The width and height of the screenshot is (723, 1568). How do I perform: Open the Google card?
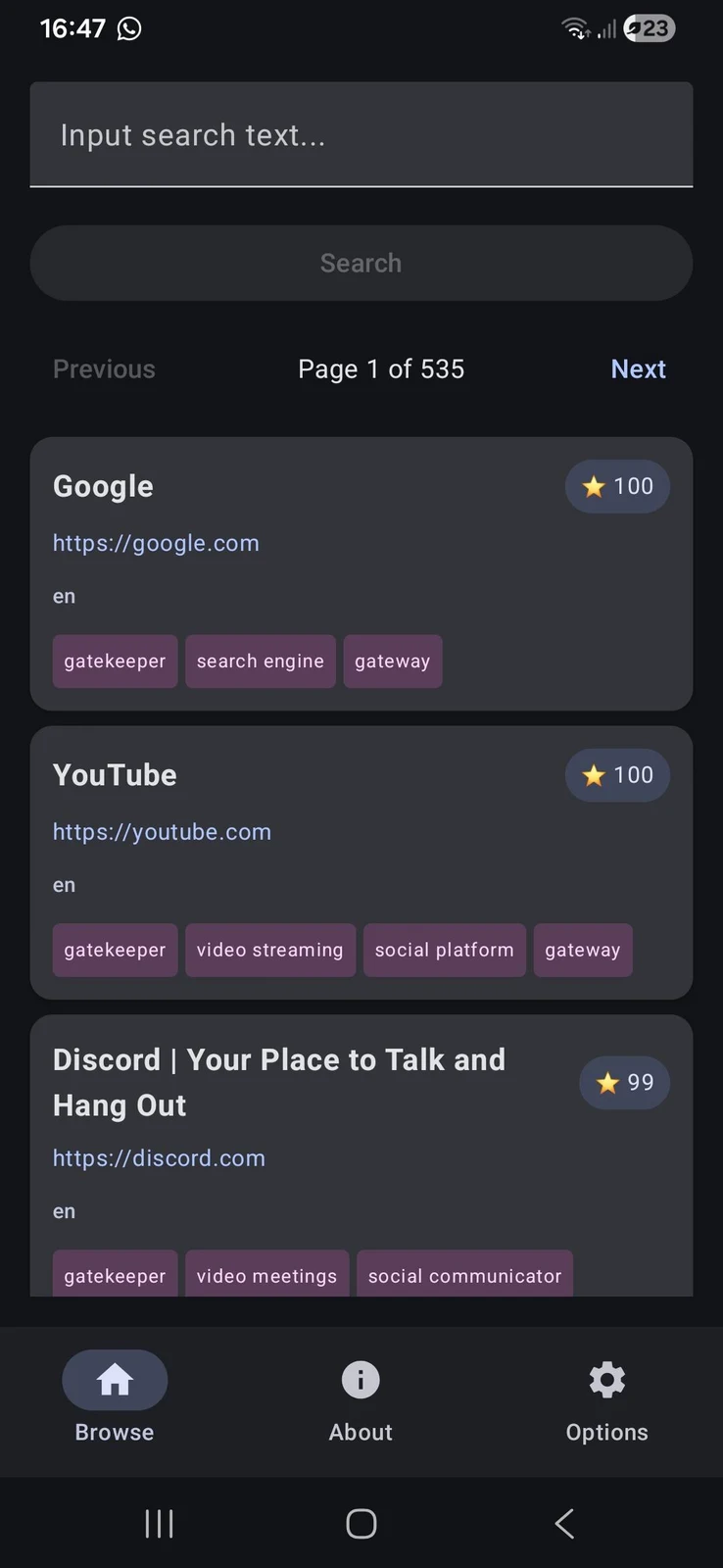click(361, 573)
